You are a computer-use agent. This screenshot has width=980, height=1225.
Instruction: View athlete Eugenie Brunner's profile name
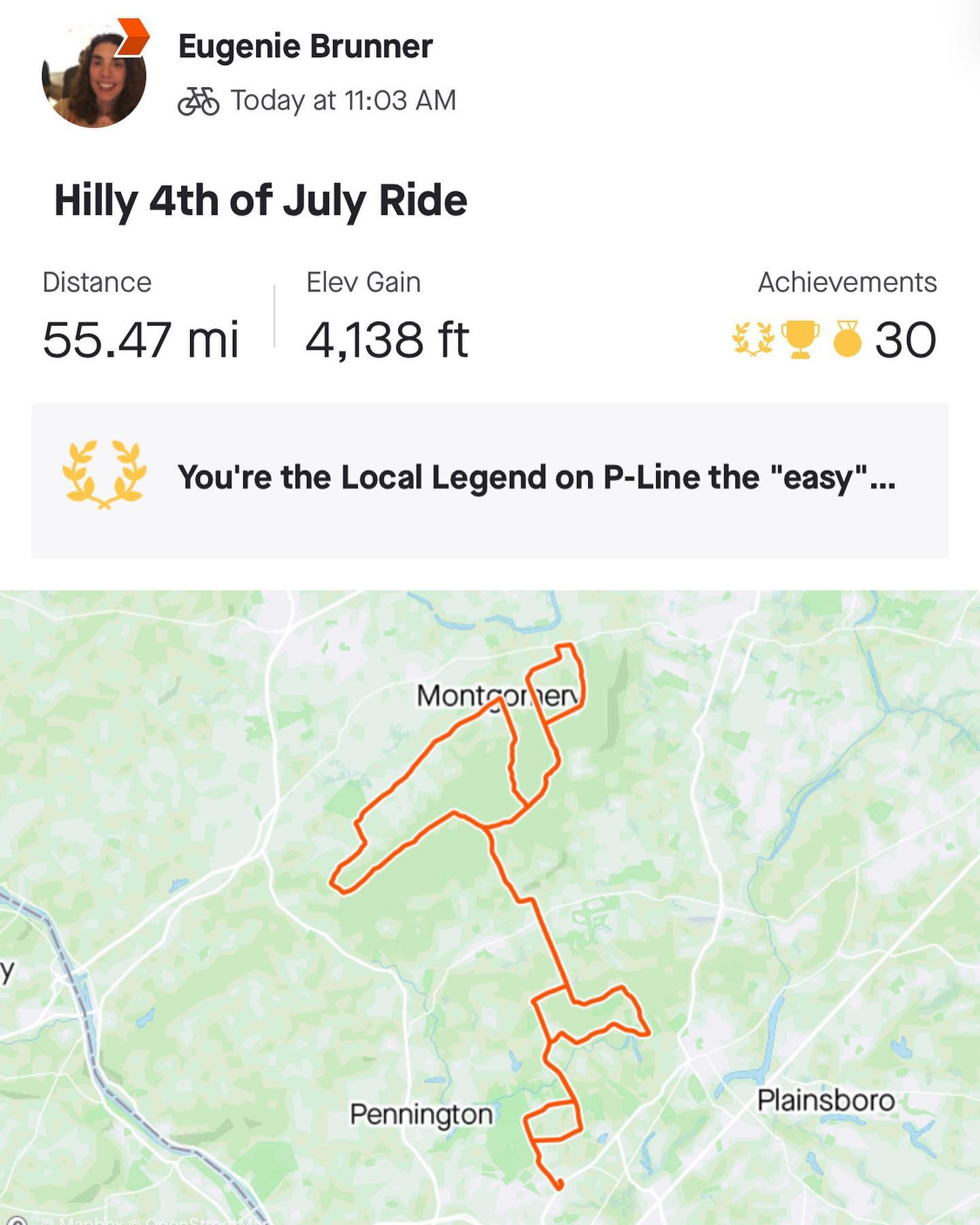[x=305, y=47]
